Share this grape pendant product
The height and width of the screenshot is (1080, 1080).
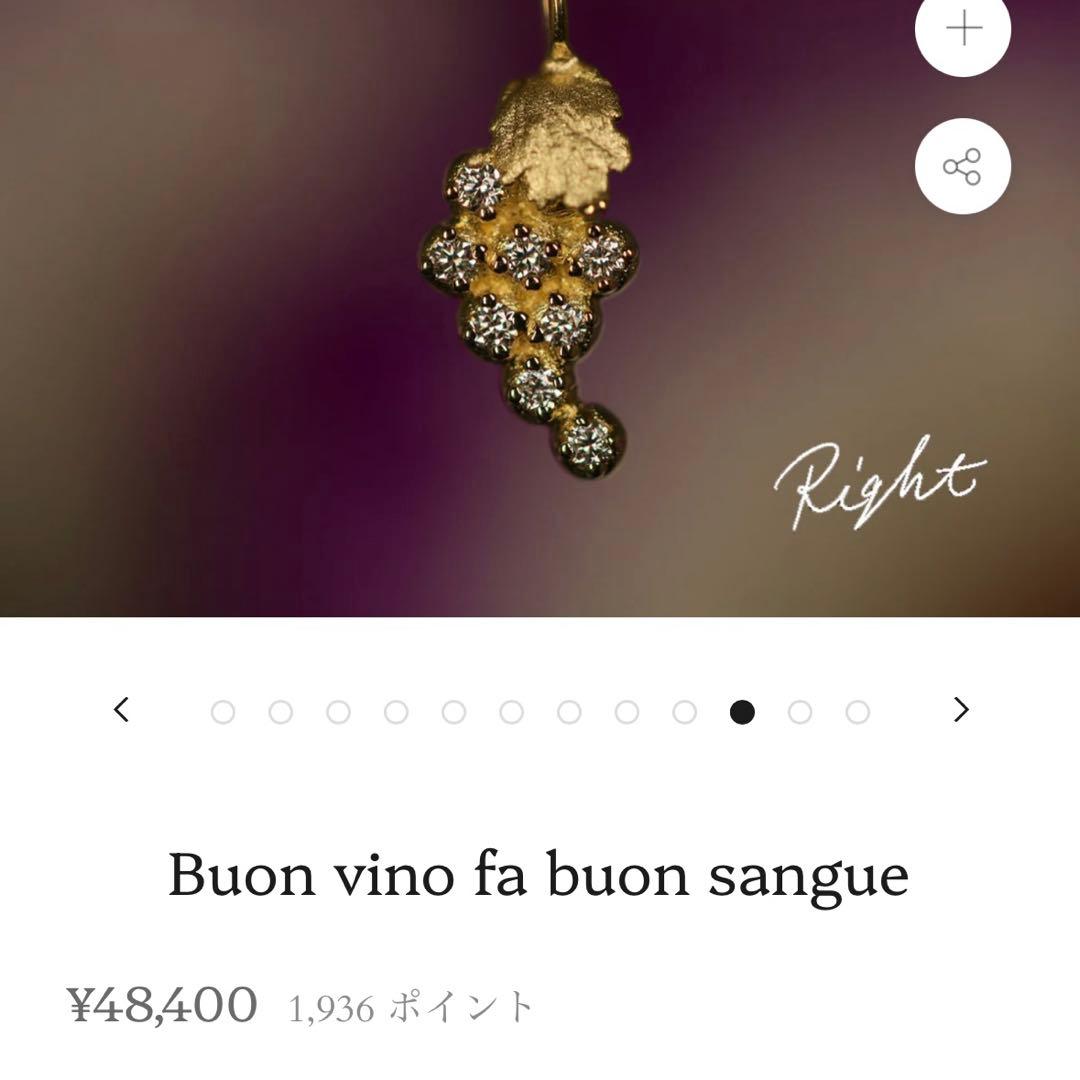962,166
